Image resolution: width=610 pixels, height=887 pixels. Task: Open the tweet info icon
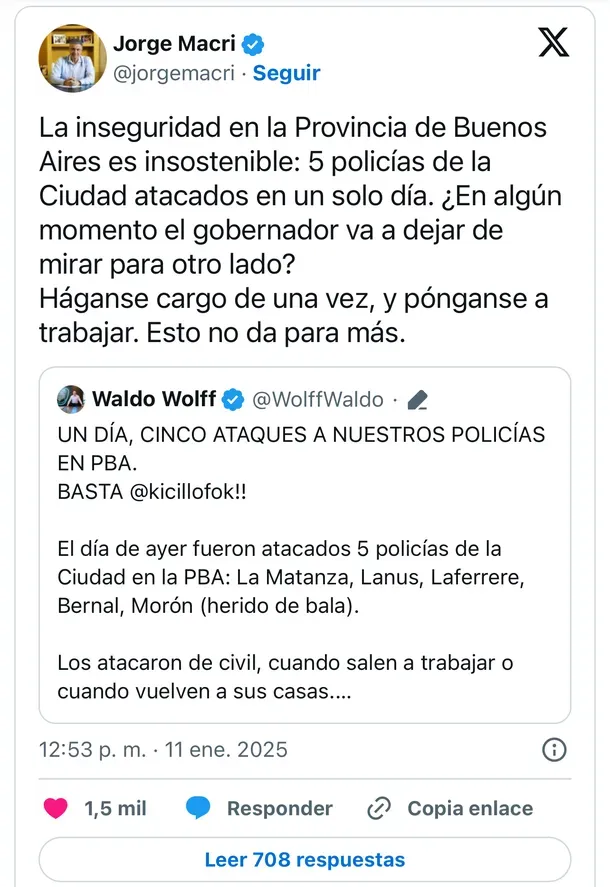pos(554,749)
